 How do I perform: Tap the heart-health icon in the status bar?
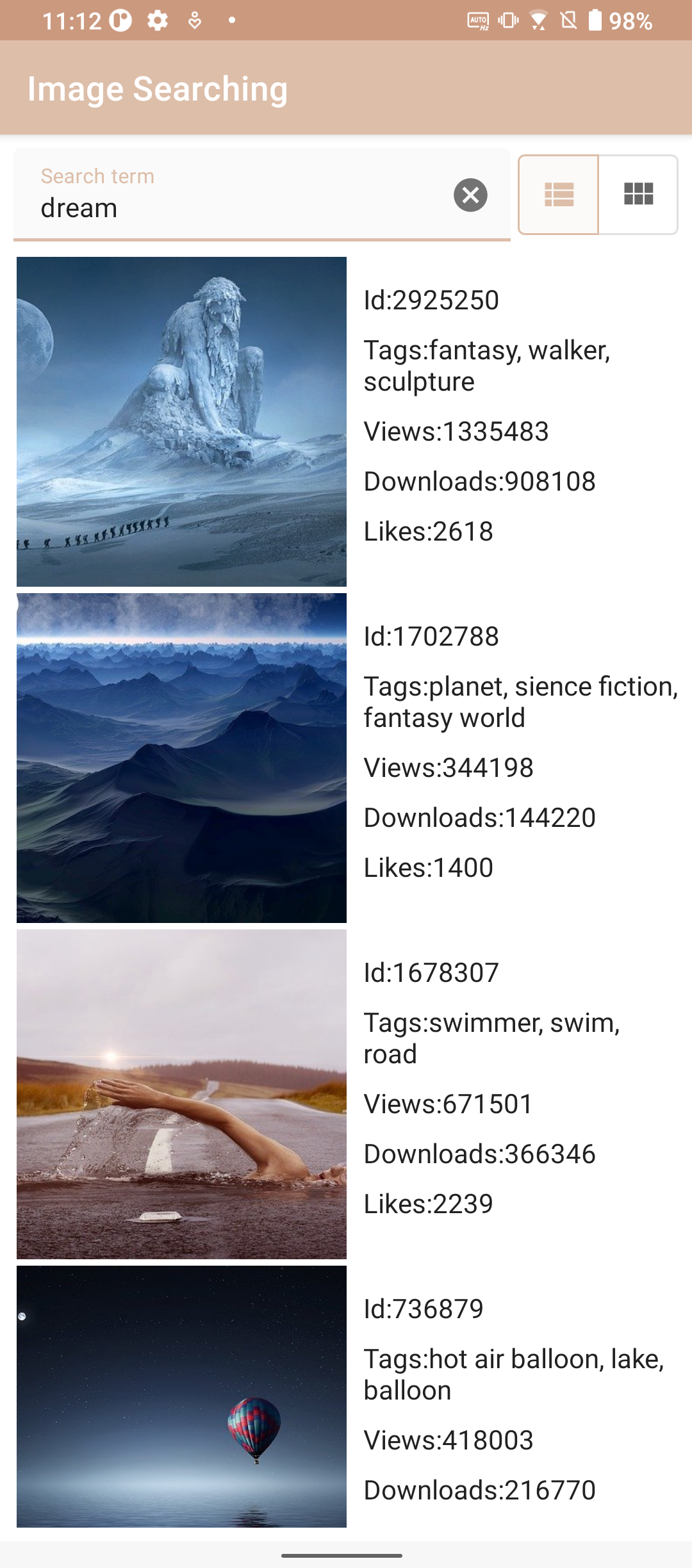point(194,20)
